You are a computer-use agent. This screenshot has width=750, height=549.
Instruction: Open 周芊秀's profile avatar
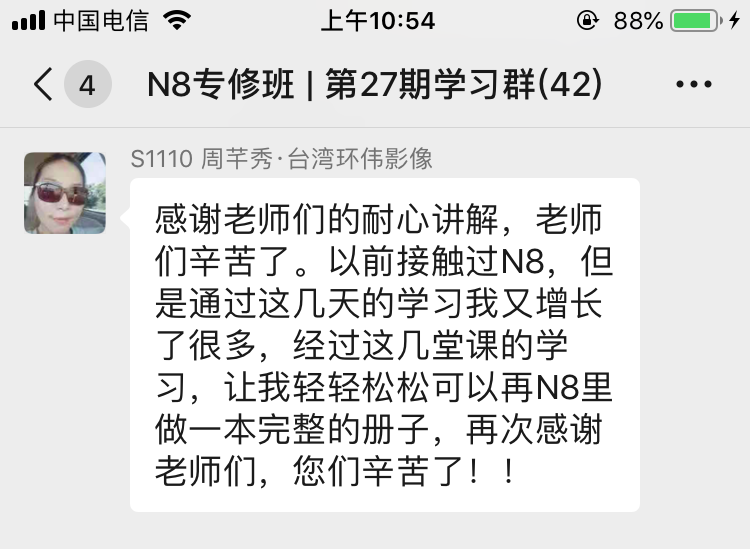[64, 193]
